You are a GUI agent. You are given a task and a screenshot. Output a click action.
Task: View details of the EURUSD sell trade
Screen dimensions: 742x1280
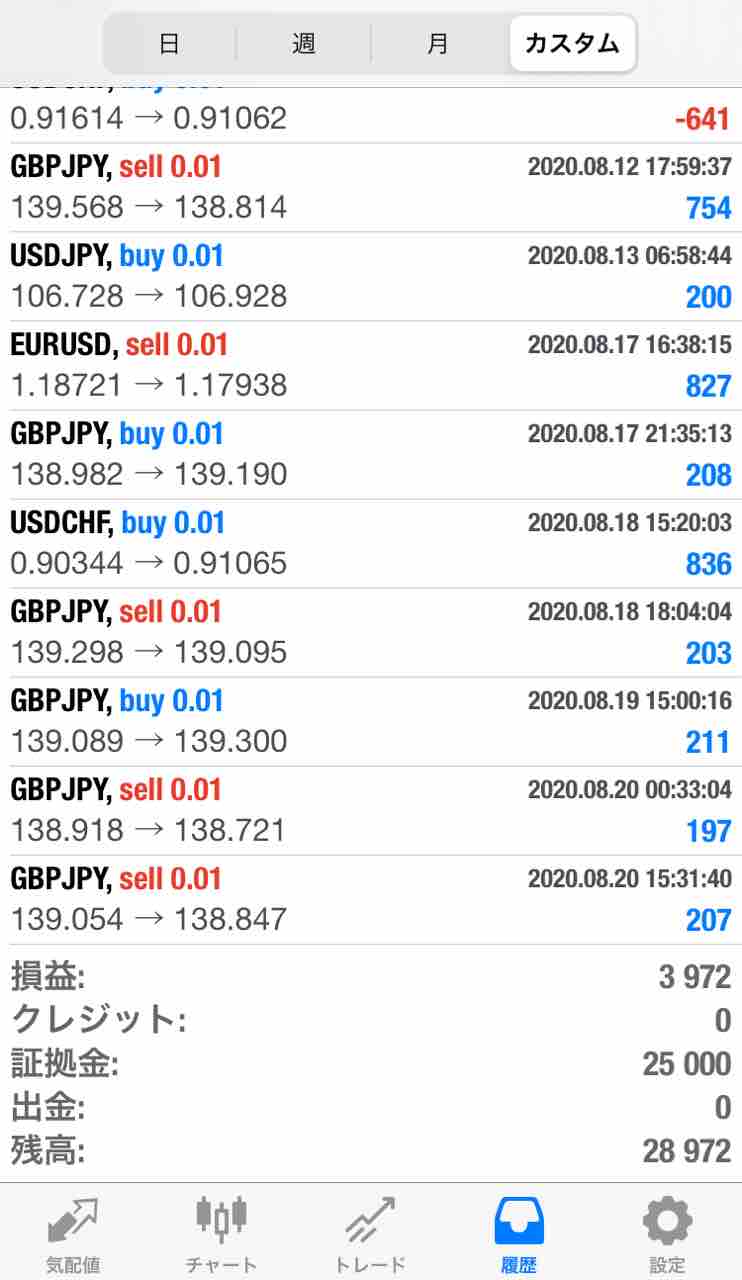370,366
